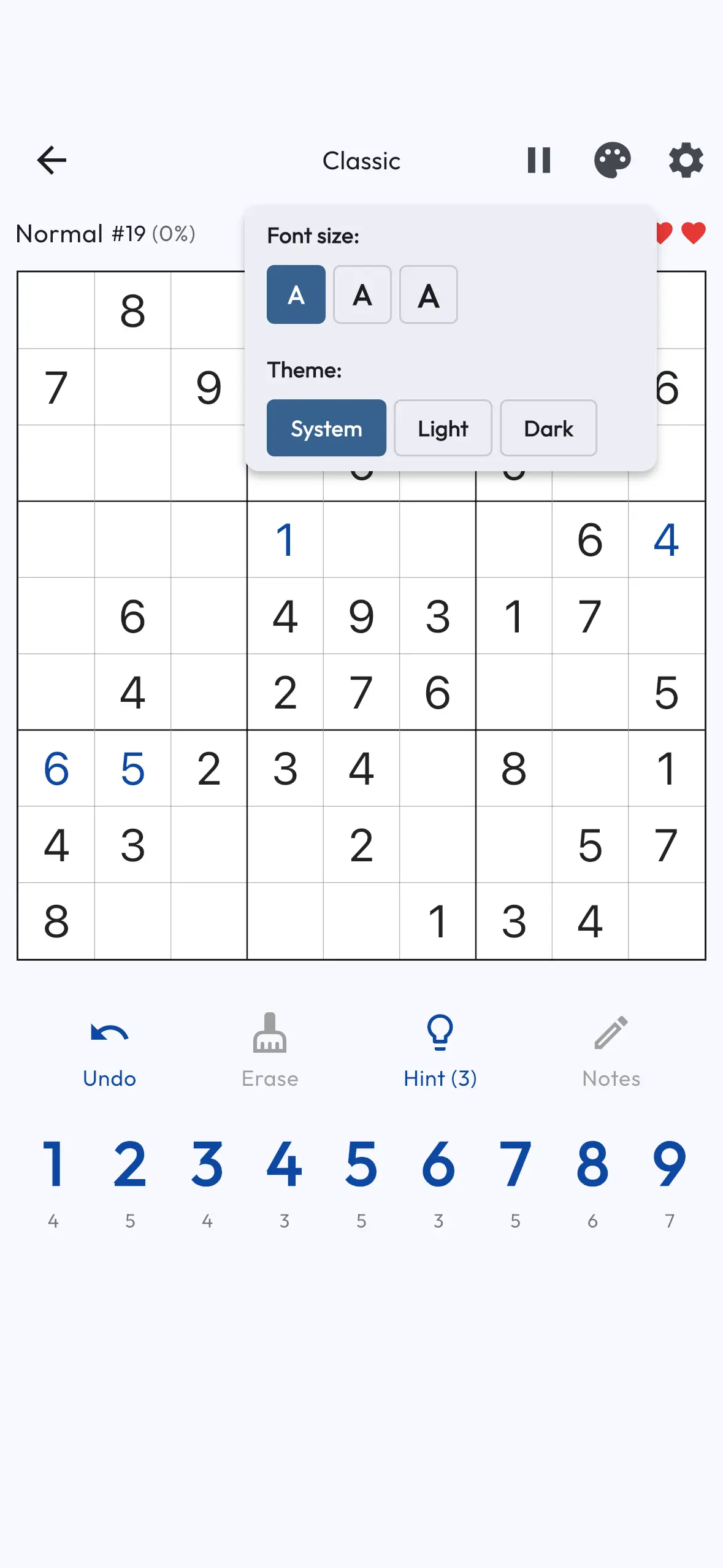
Task: Tap a heart in the lives indicator
Action: click(x=692, y=233)
